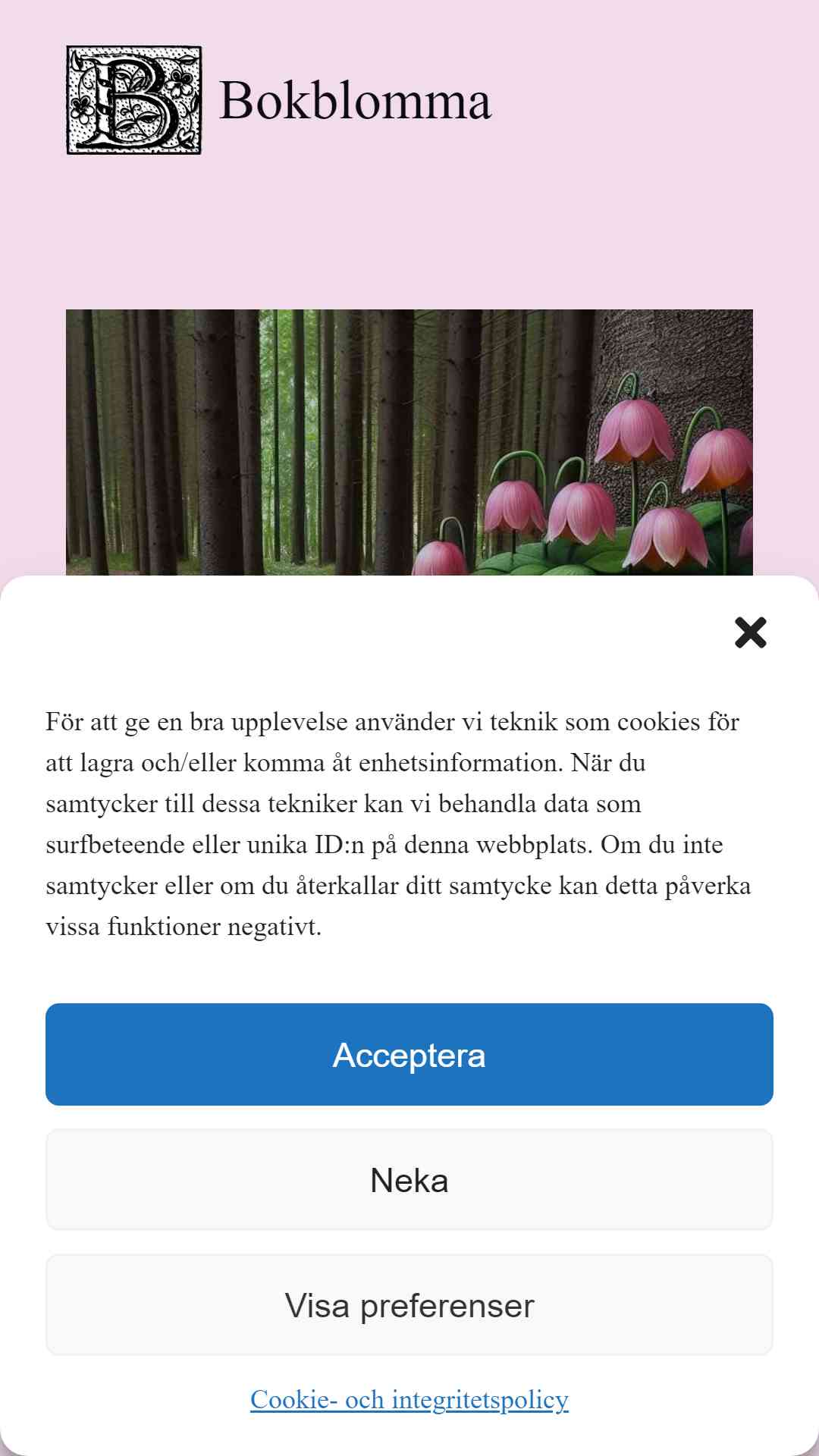Viewport: 819px width, 1456px height.
Task: Open Visa preferenser cookie settings
Action: [x=409, y=1305]
